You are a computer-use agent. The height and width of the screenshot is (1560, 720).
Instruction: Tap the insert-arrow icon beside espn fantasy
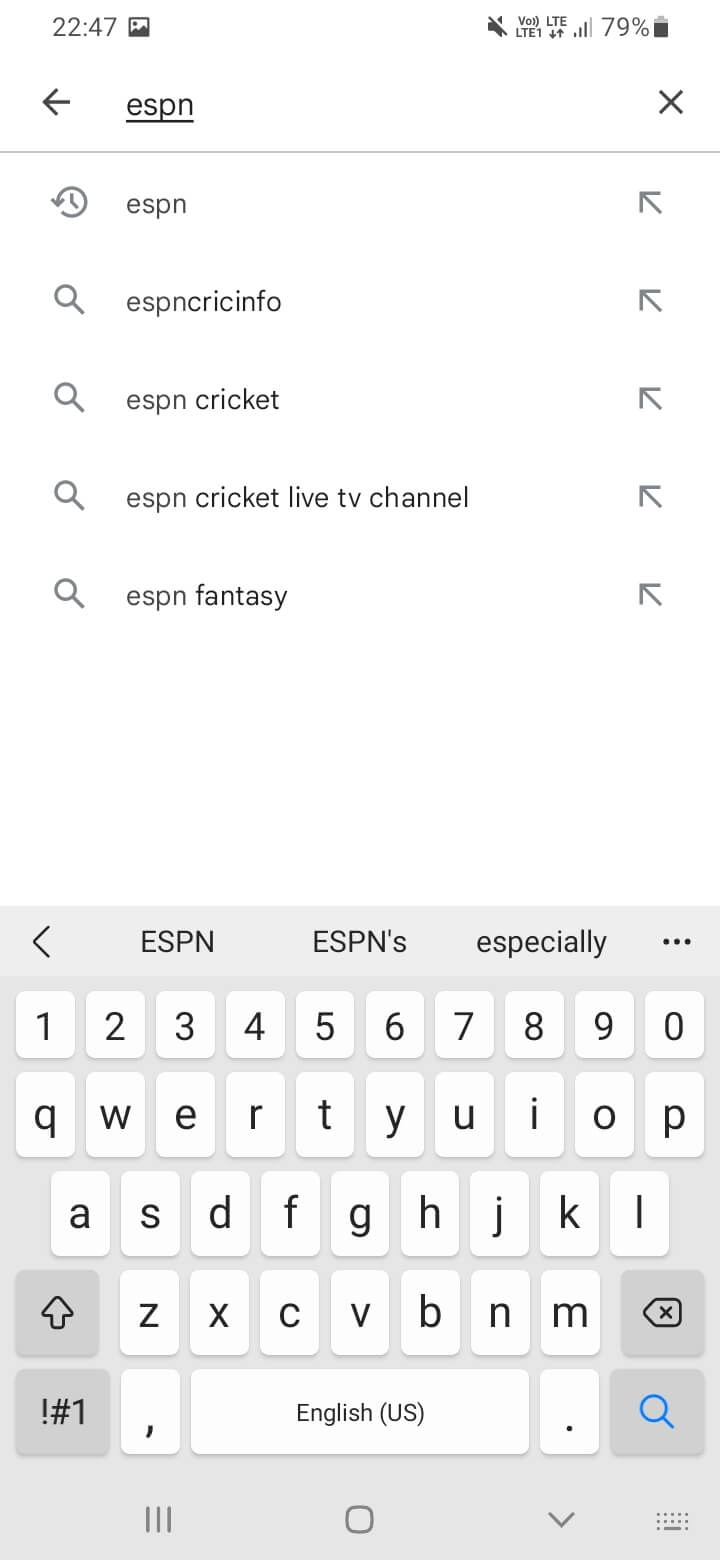point(650,594)
